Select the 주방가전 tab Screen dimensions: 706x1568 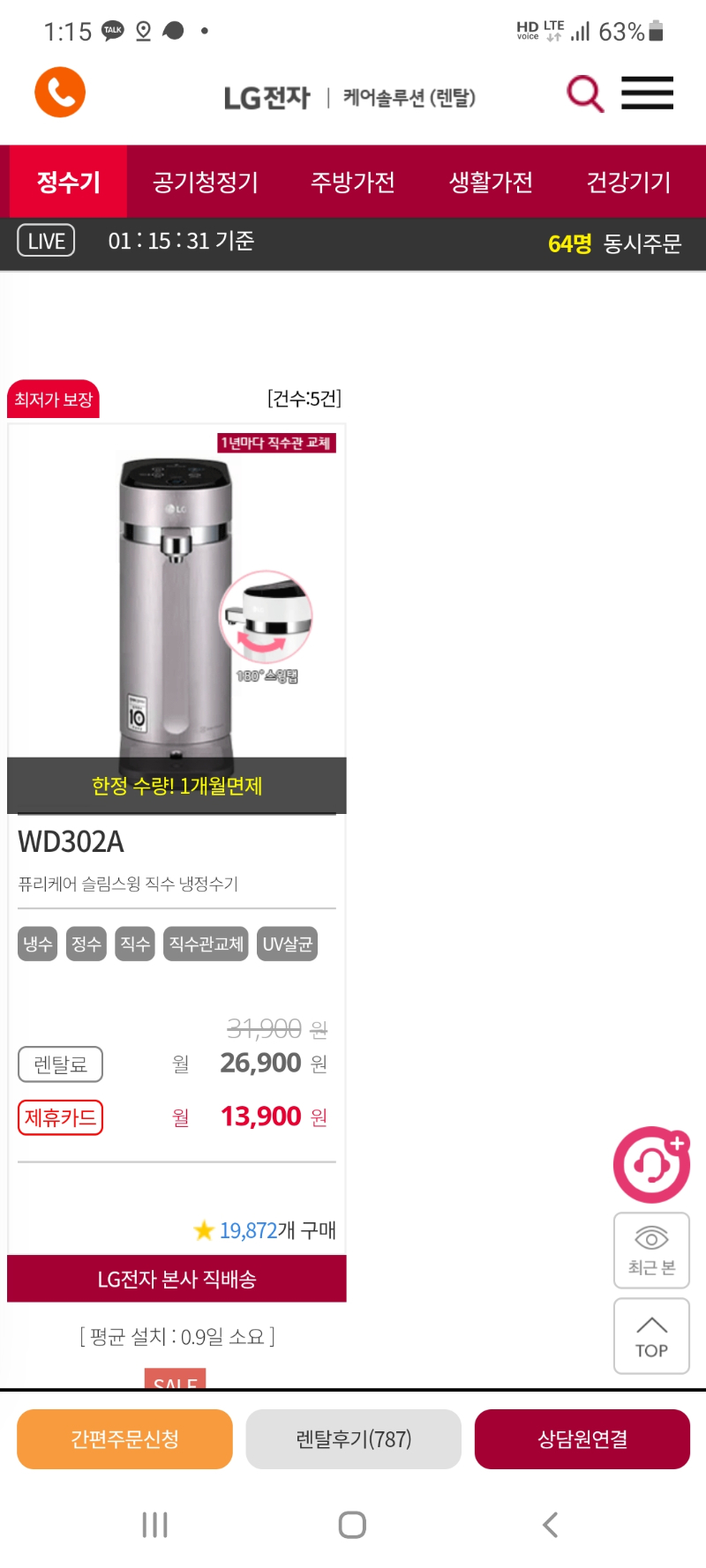tap(352, 183)
